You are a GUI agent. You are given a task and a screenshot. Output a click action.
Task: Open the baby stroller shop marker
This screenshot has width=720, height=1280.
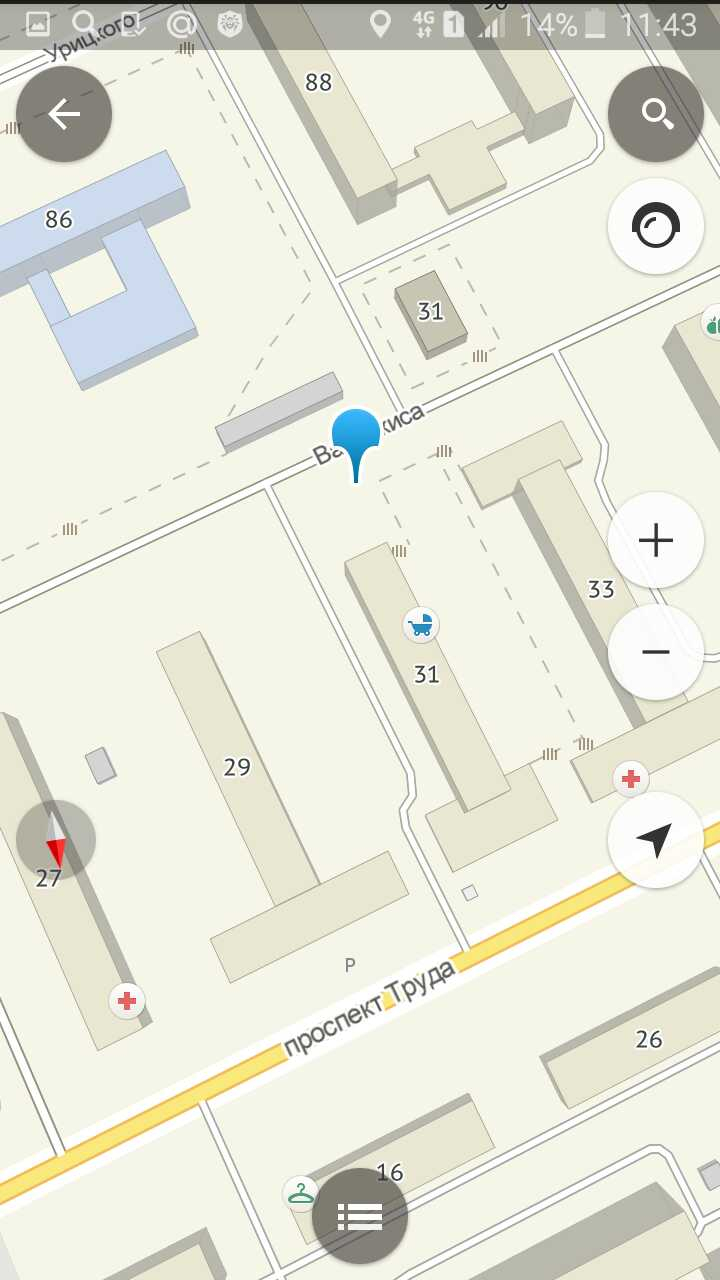click(421, 625)
